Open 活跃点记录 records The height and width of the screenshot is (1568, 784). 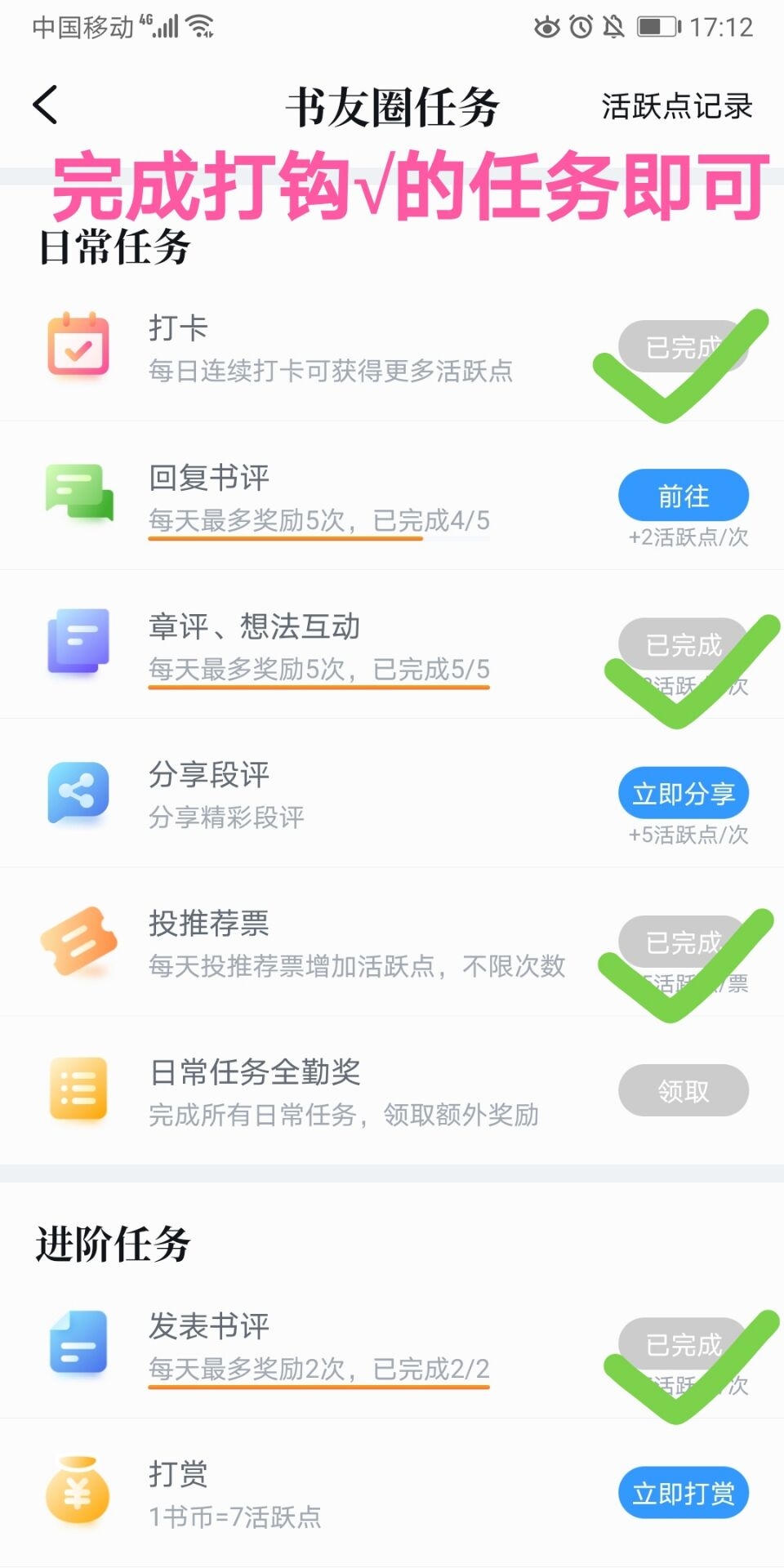click(x=676, y=106)
